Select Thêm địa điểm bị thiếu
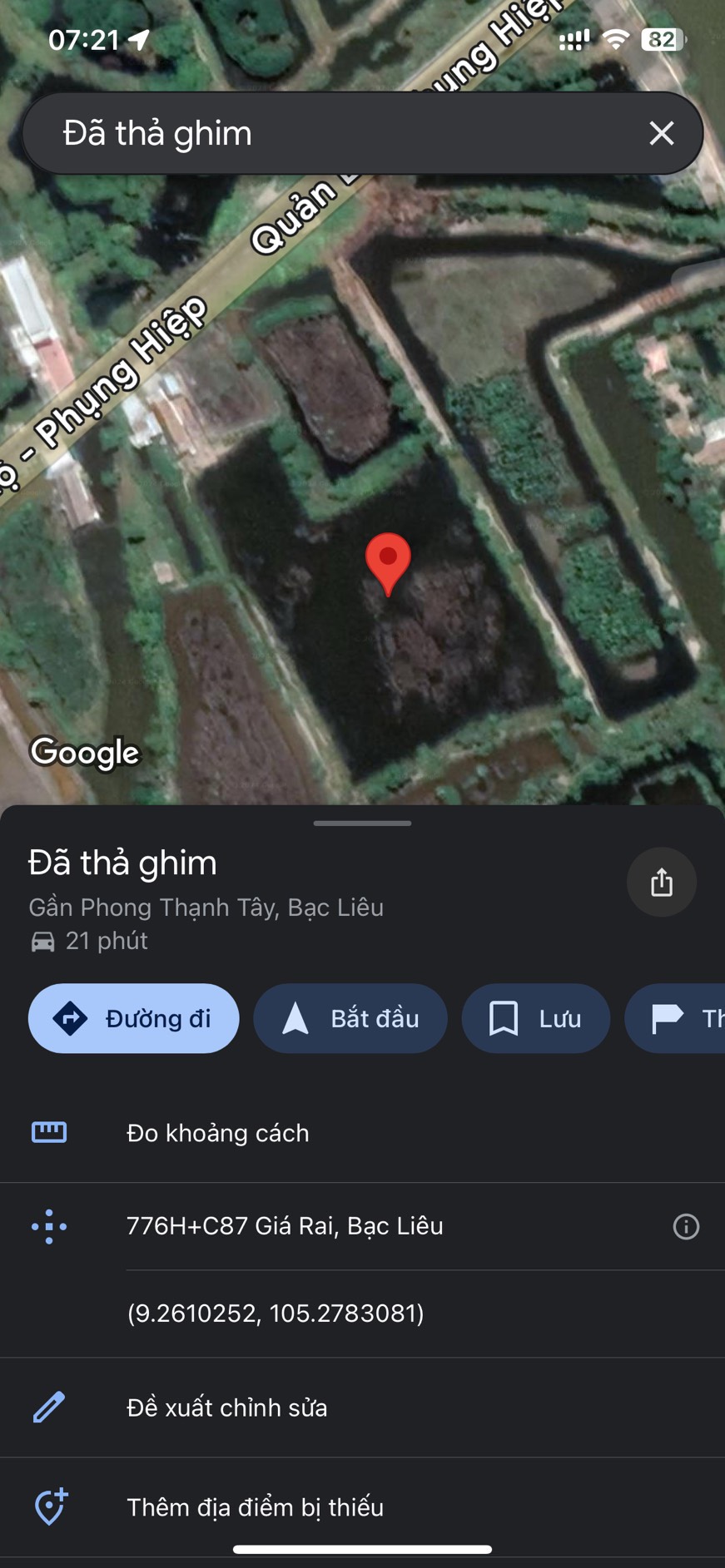The width and height of the screenshot is (725, 1568). coord(362,1506)
